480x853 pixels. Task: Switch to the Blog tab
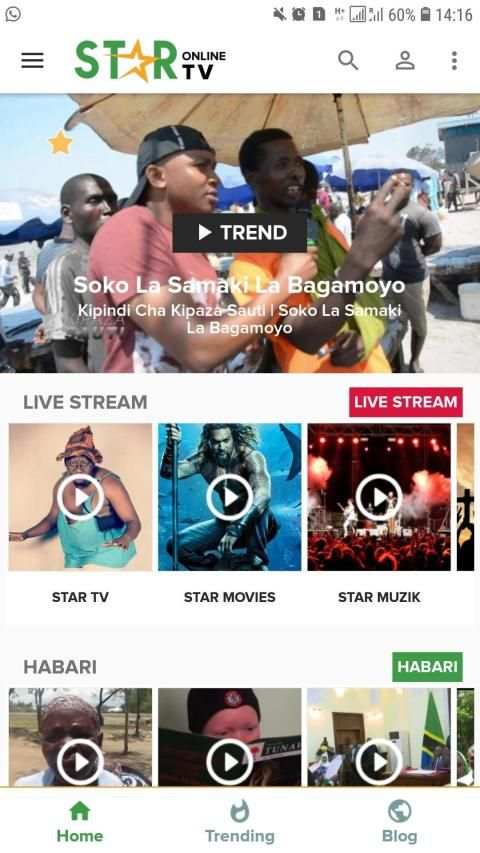click(x=399, y=822)
